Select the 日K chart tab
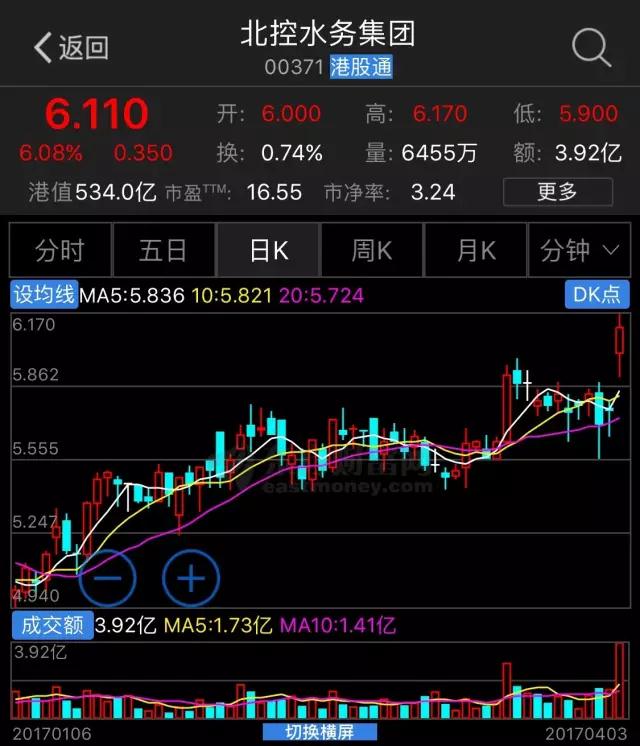This screenshot has height=746, width=640. [268, 250]
